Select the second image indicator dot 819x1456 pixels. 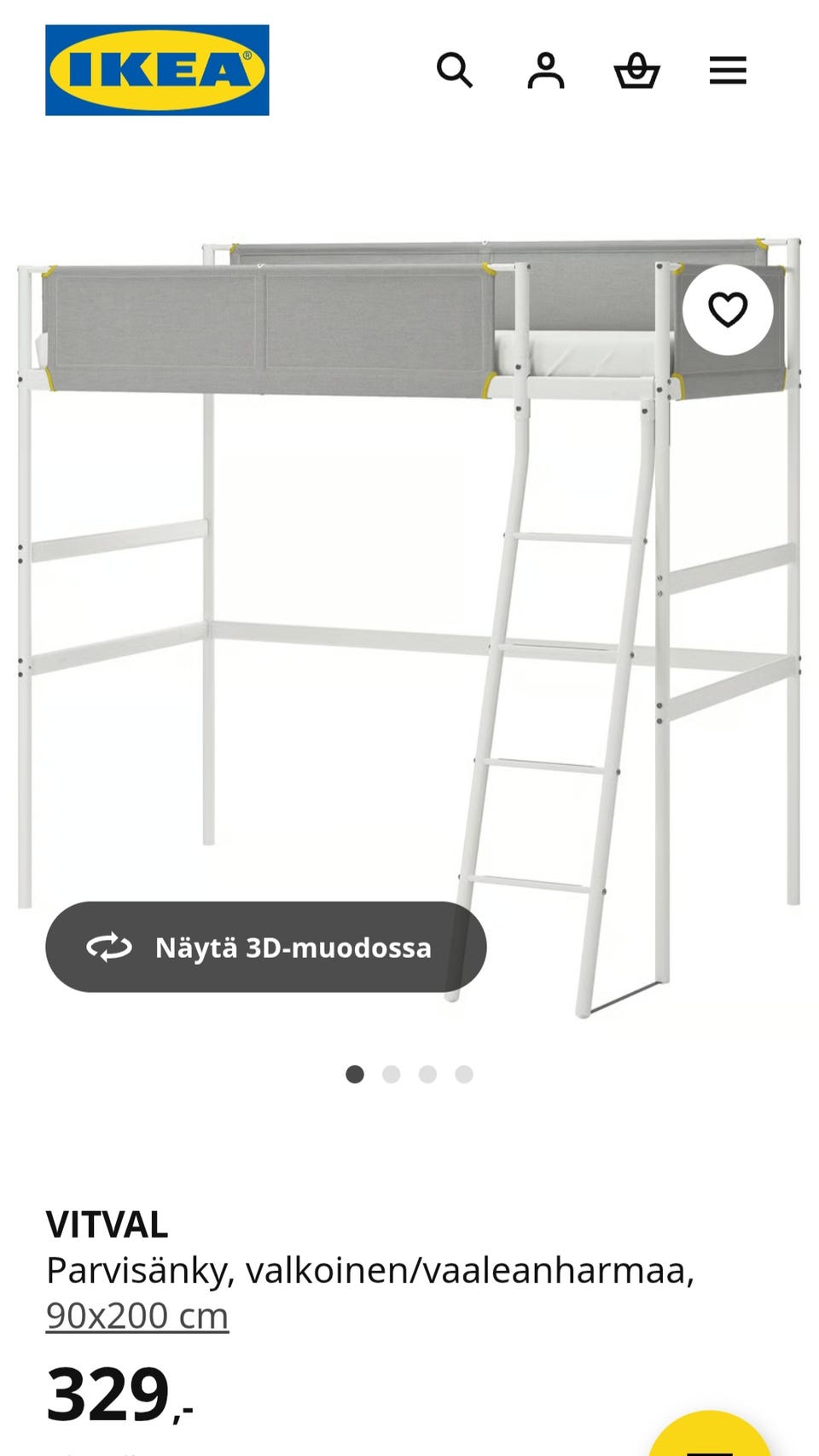pos(392,1074)
